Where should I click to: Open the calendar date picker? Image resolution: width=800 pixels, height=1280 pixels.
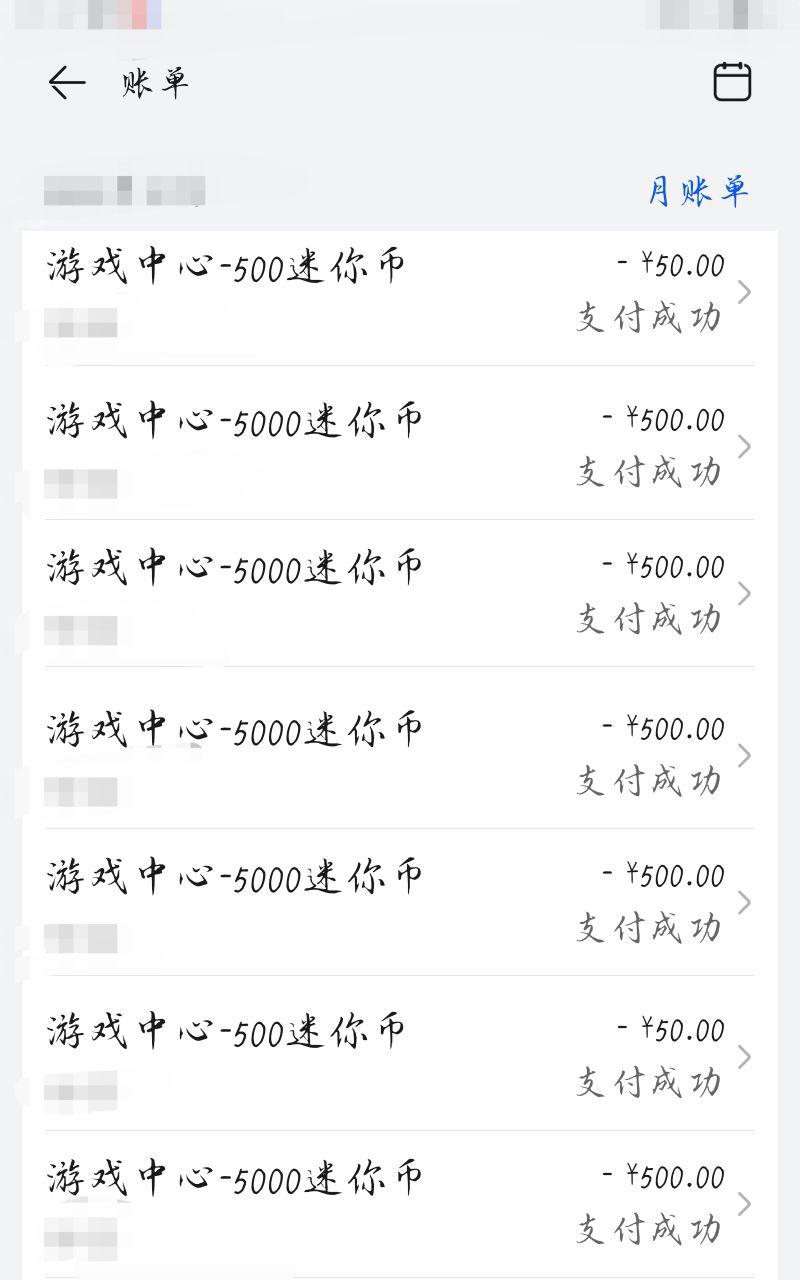[732, 82]
